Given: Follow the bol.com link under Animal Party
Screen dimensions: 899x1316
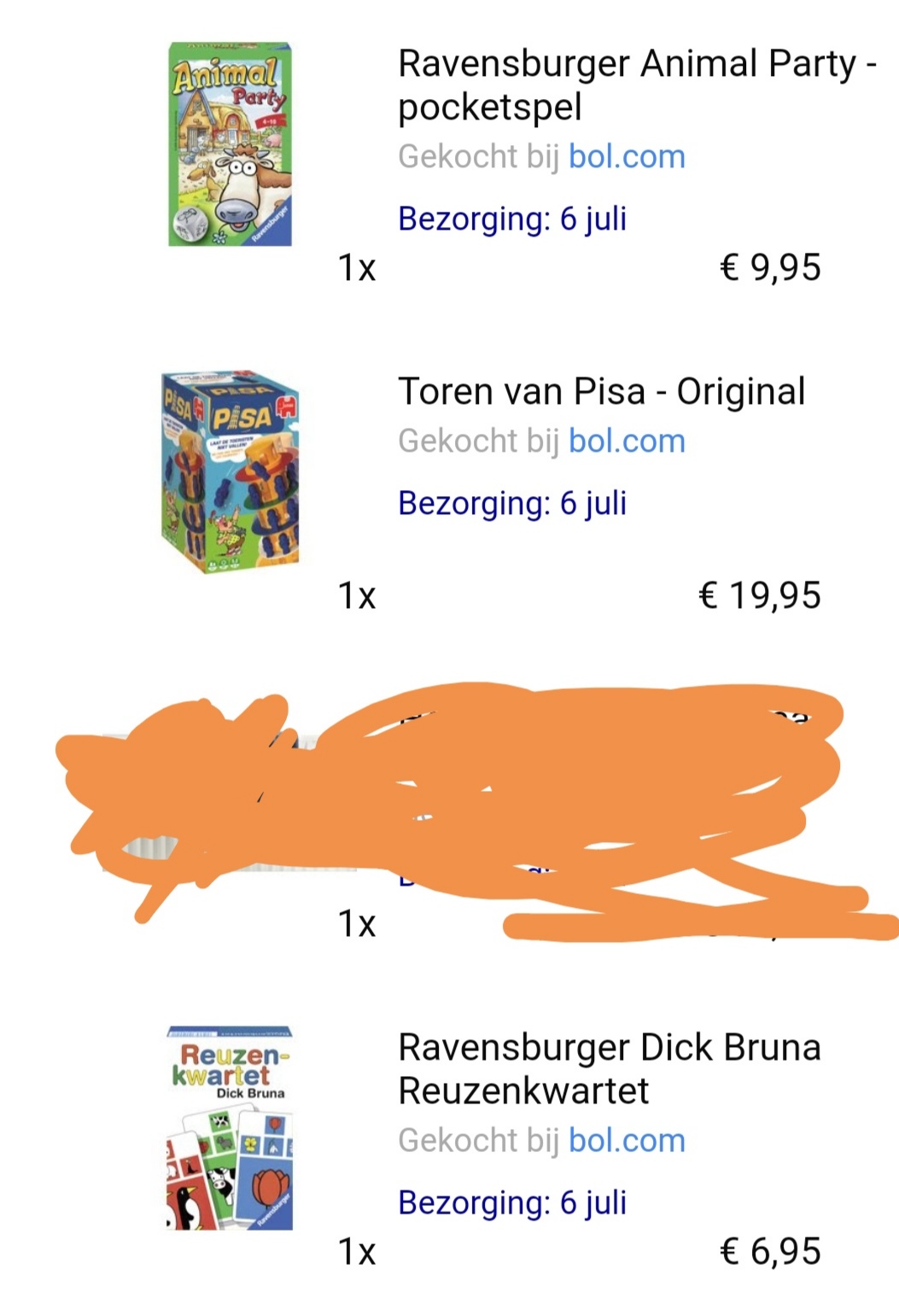Looking at the screenshot, I should [x=627, y=157].
